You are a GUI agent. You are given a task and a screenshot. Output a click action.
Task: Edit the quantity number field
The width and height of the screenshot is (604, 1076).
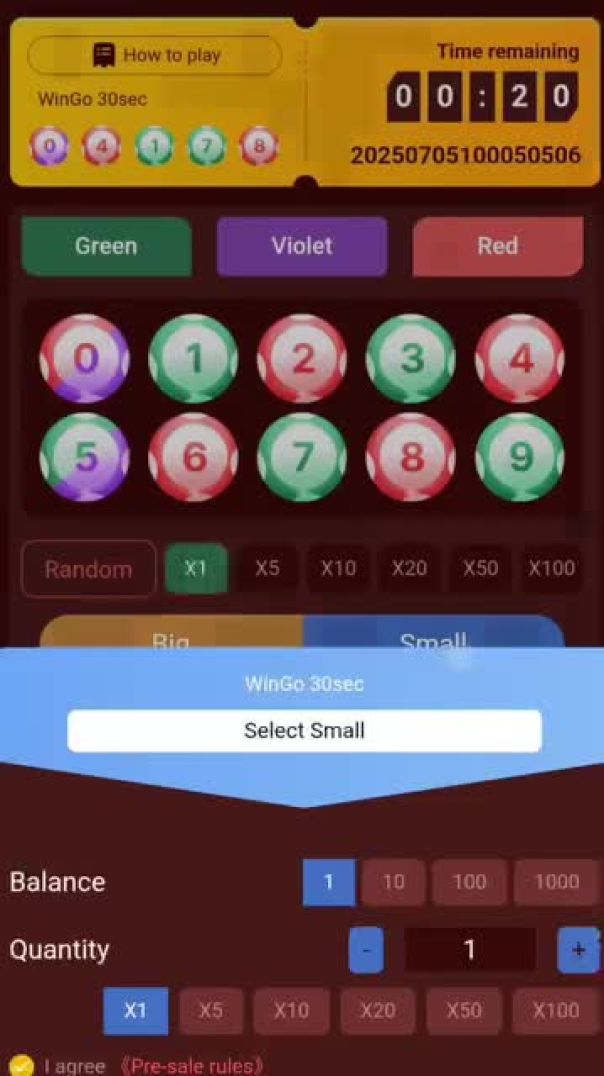tap(470, 950)
